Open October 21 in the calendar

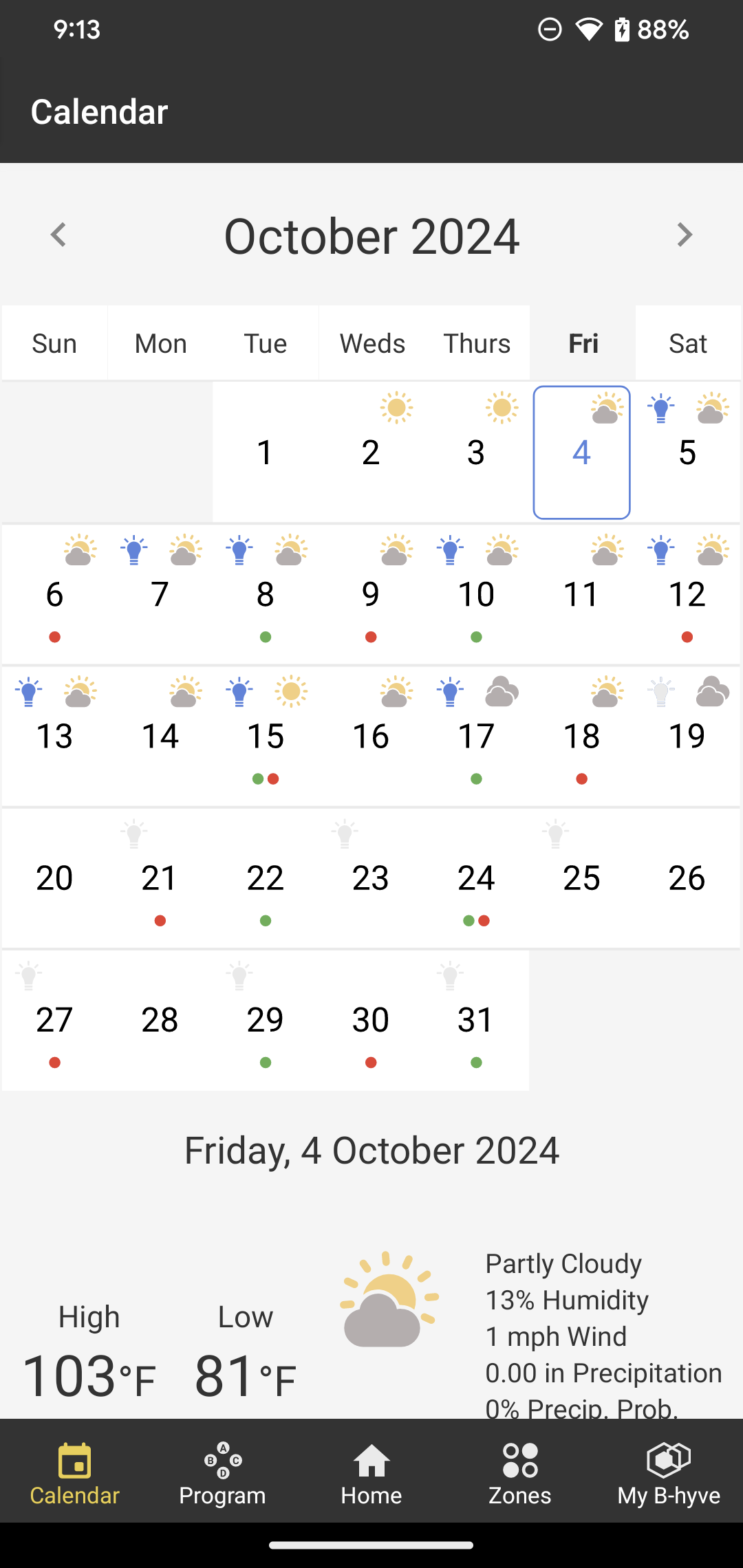pos(160,878)
